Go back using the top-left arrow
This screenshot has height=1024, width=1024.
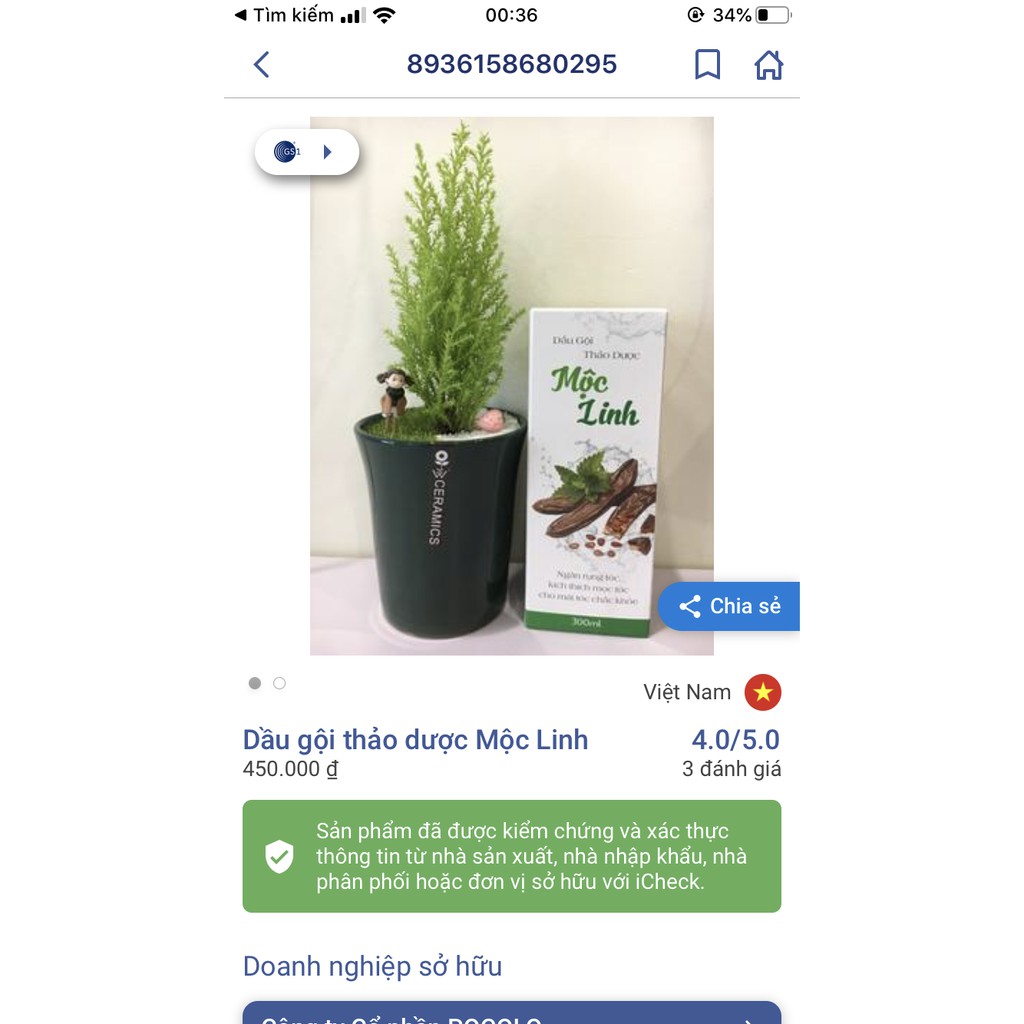(x=261, y=65)
